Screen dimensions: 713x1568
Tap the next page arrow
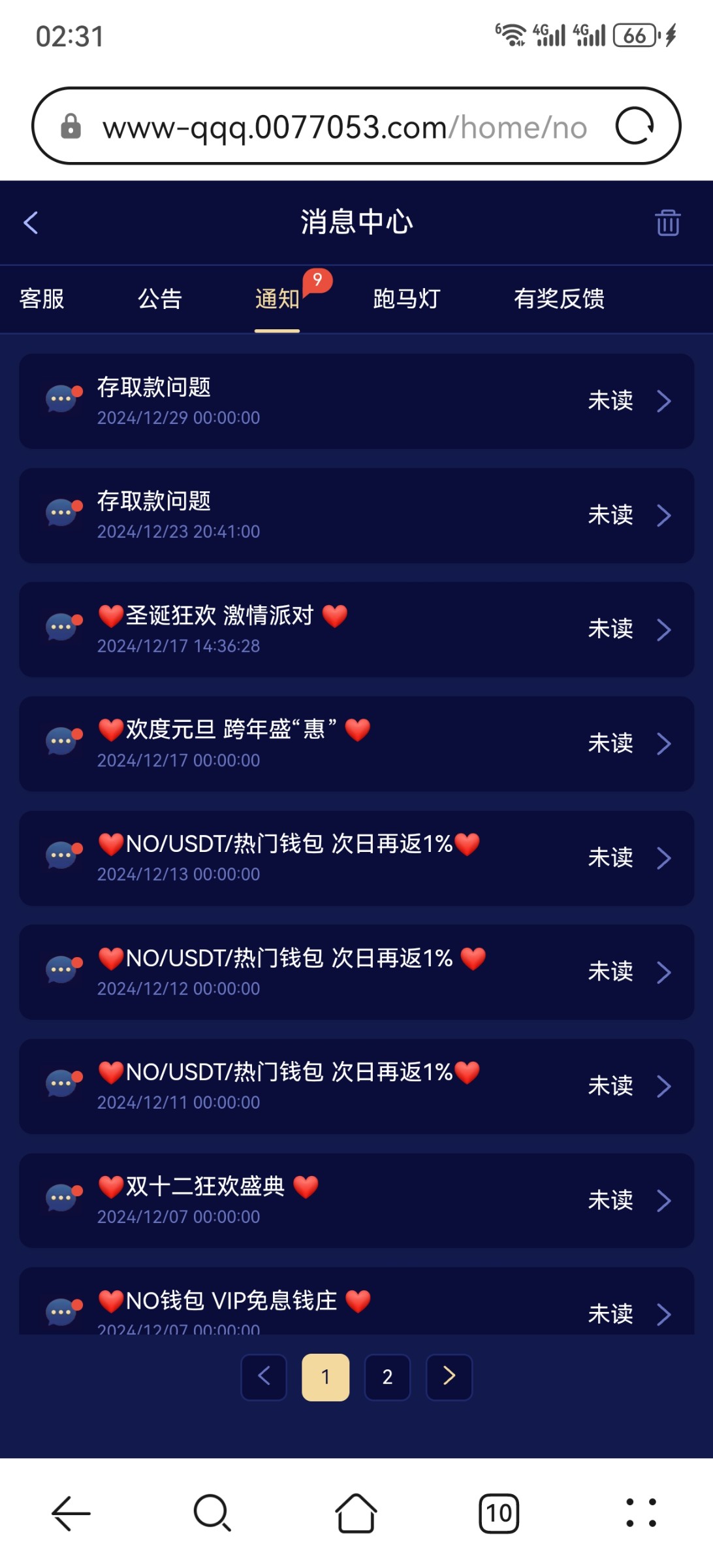(x=449, y=1377)
